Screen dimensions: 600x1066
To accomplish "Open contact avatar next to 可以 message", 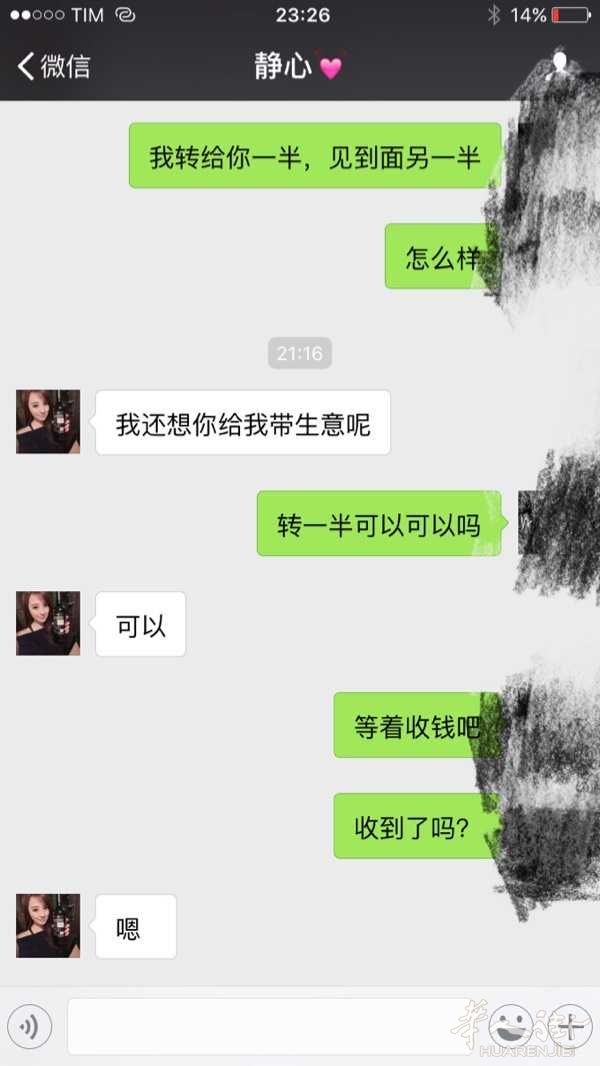I will click(x=48, y=623).
